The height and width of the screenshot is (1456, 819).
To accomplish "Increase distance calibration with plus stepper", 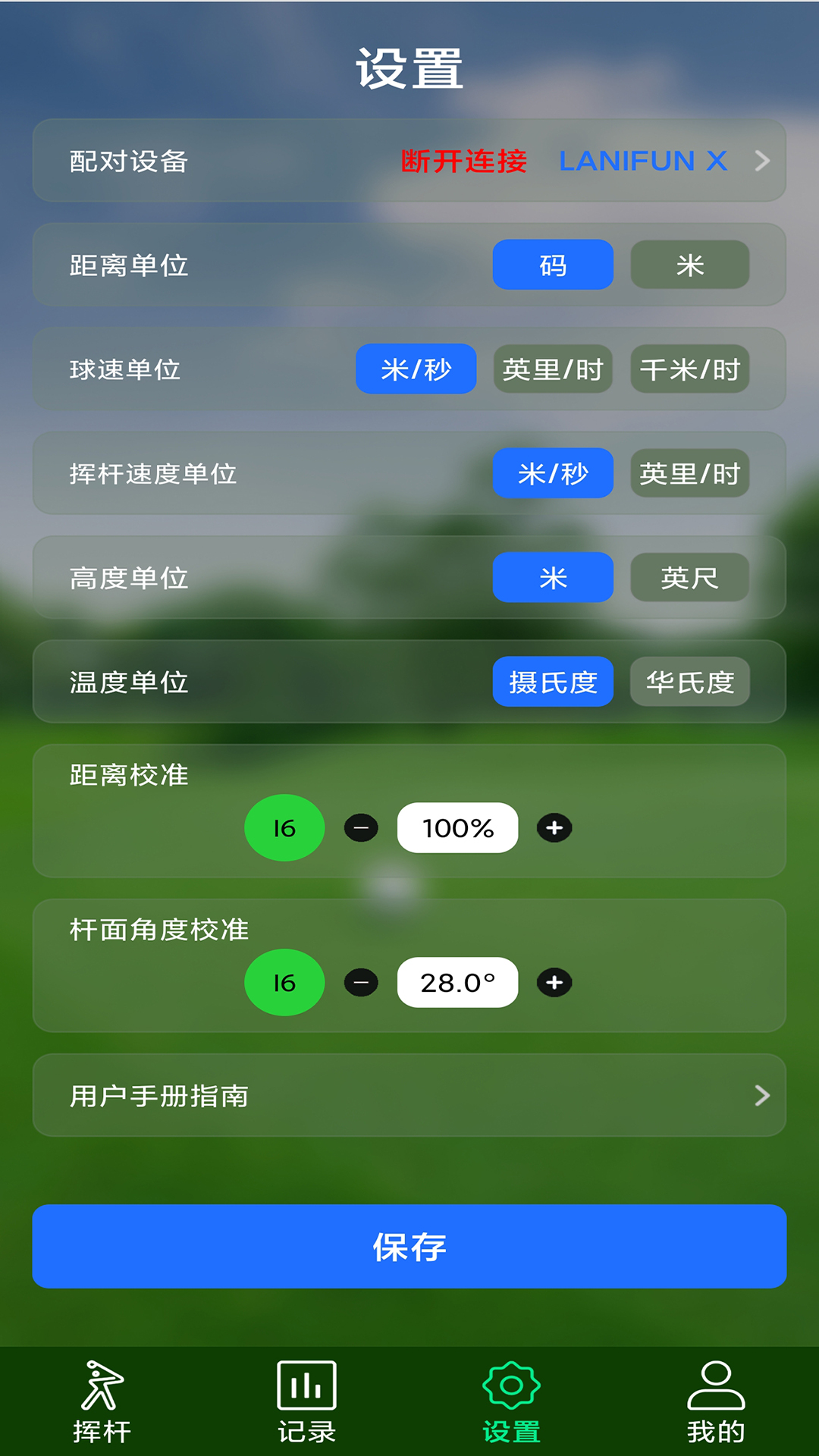I will [554, 828].
